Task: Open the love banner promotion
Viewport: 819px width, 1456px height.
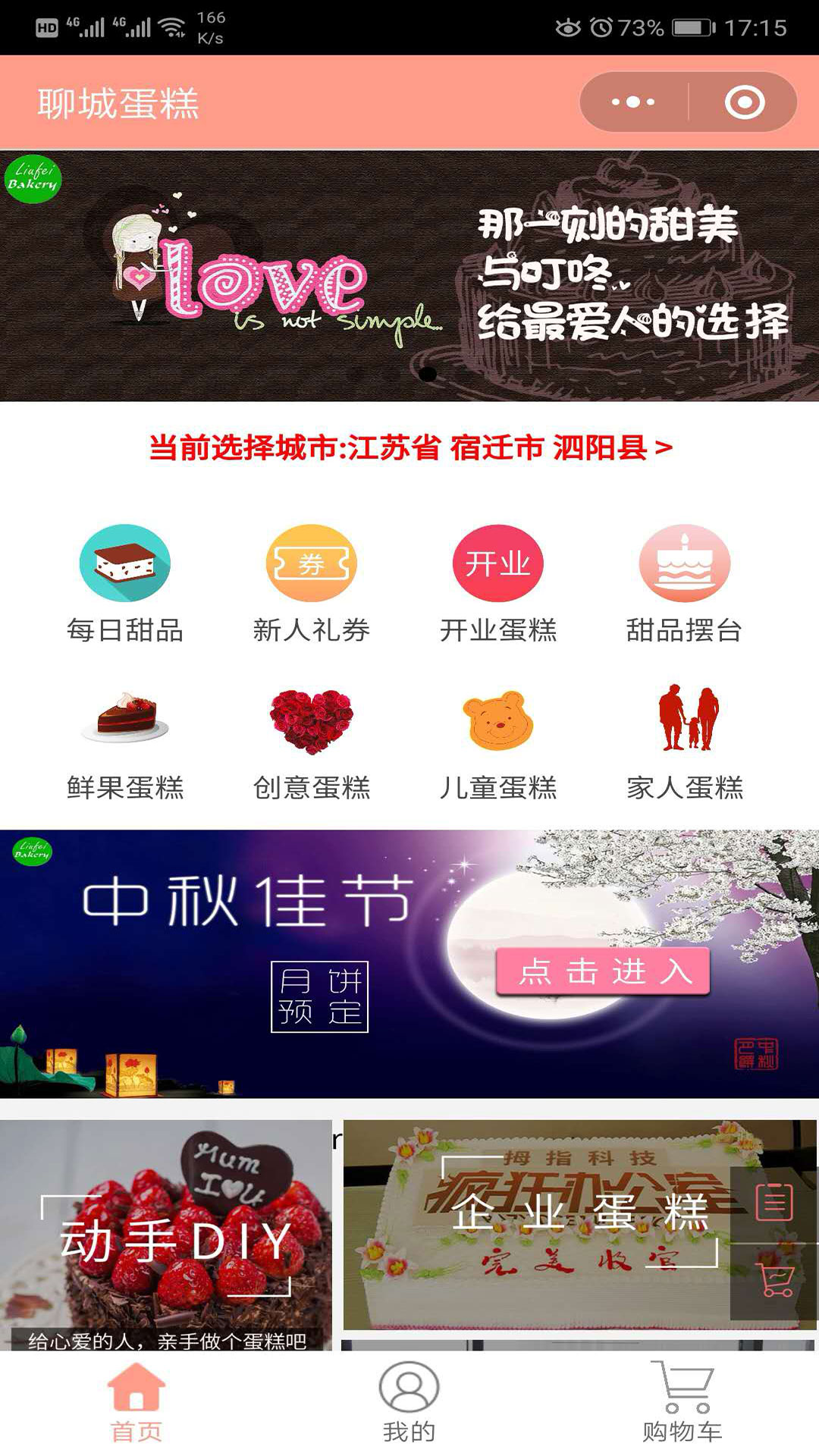Action: point(409,275)
